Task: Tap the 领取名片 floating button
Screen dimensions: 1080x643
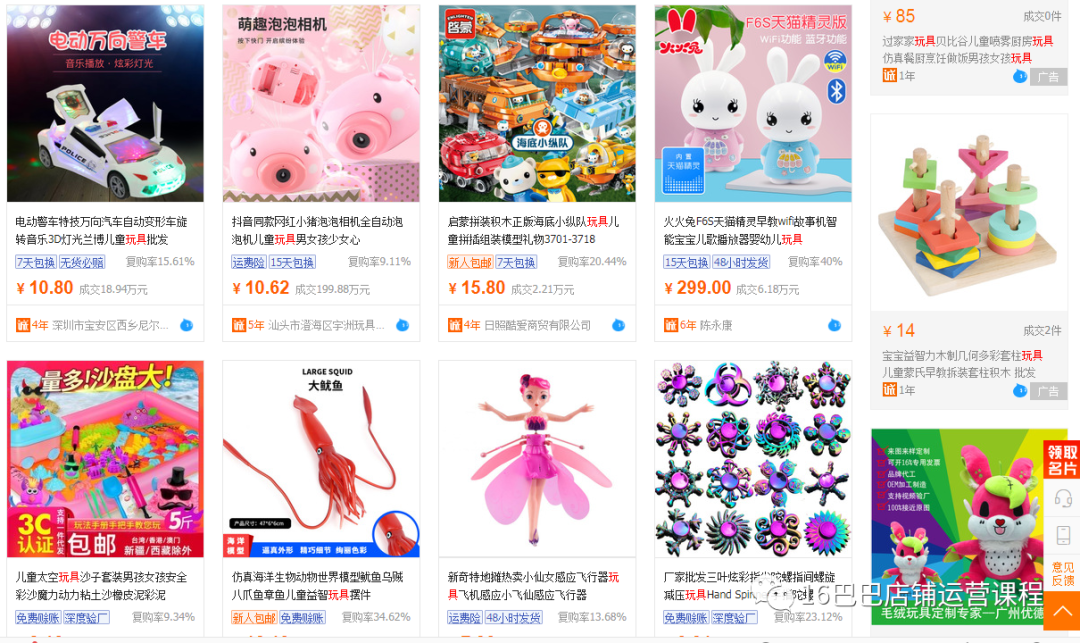Action: (1061, 460)
